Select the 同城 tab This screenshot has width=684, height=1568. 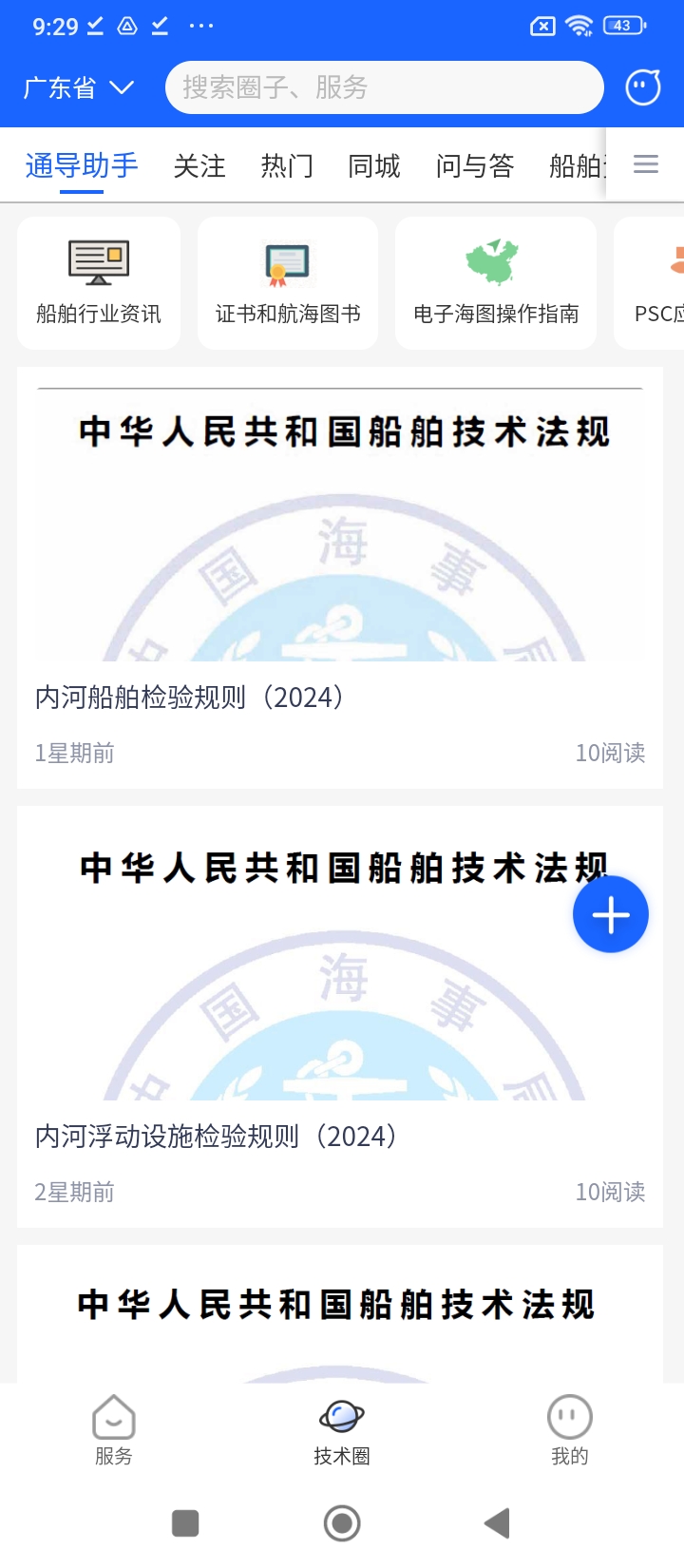[374, 166]
